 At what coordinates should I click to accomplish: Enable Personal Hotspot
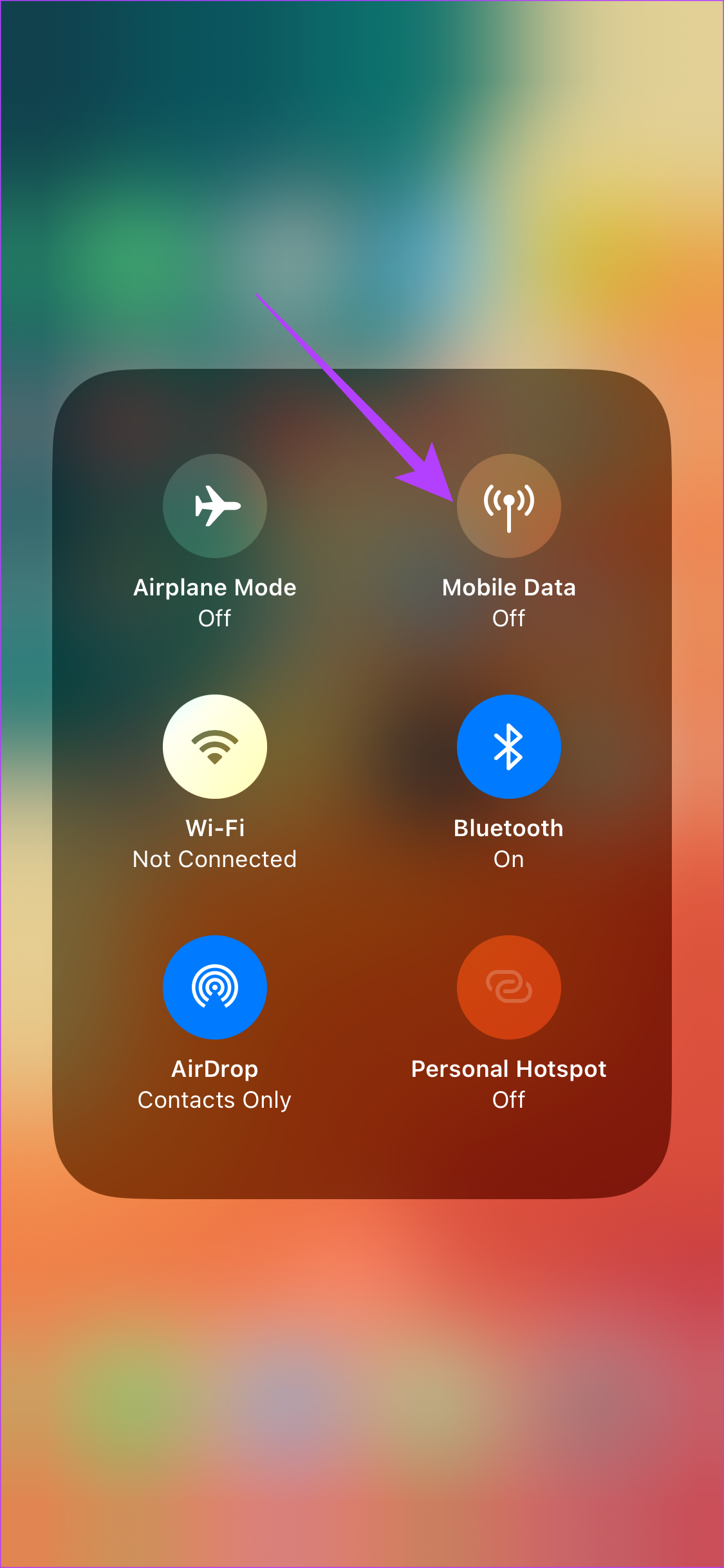tap(508, 987)
